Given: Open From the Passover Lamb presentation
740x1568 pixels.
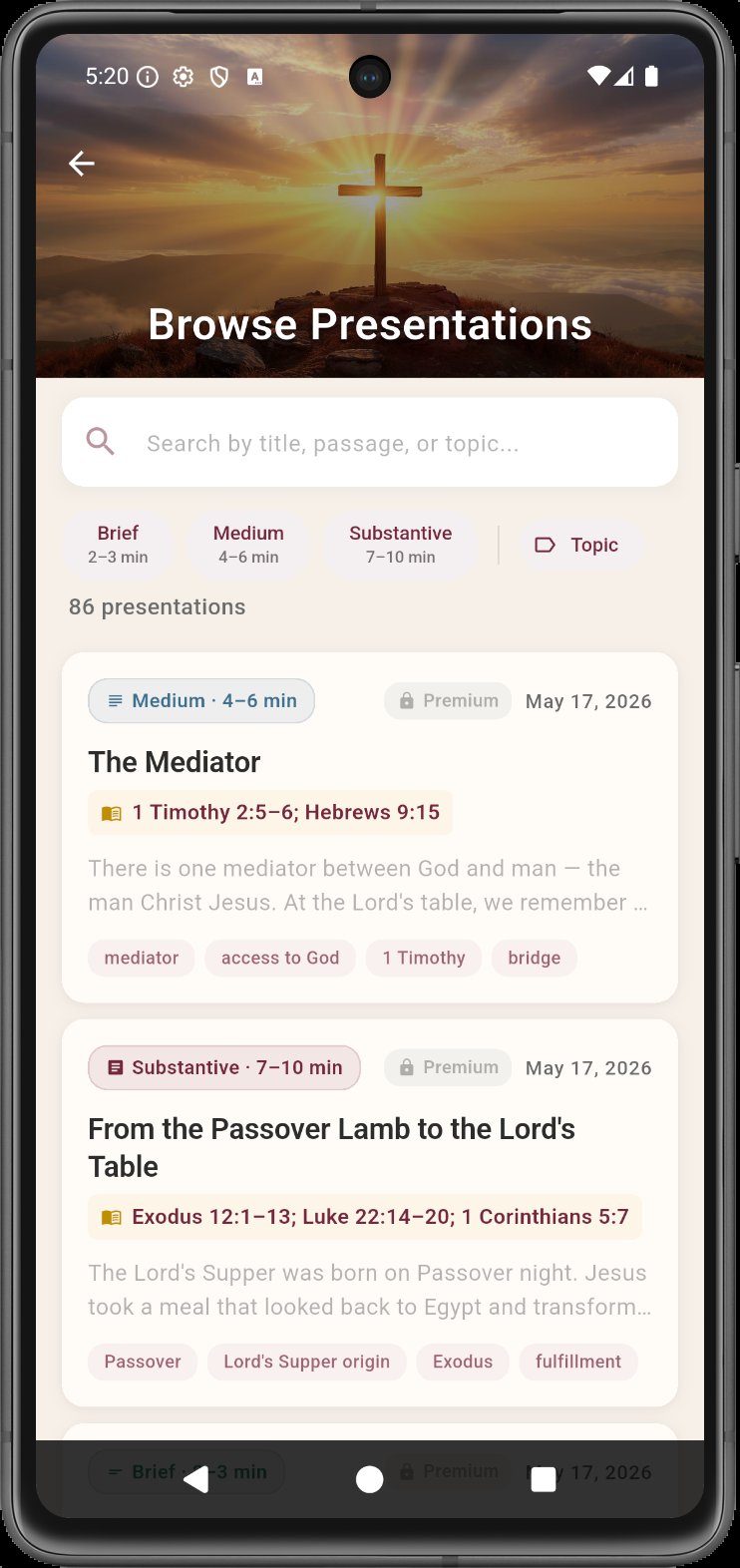Looking at the screenshot, I should (x=370, y=1147).
